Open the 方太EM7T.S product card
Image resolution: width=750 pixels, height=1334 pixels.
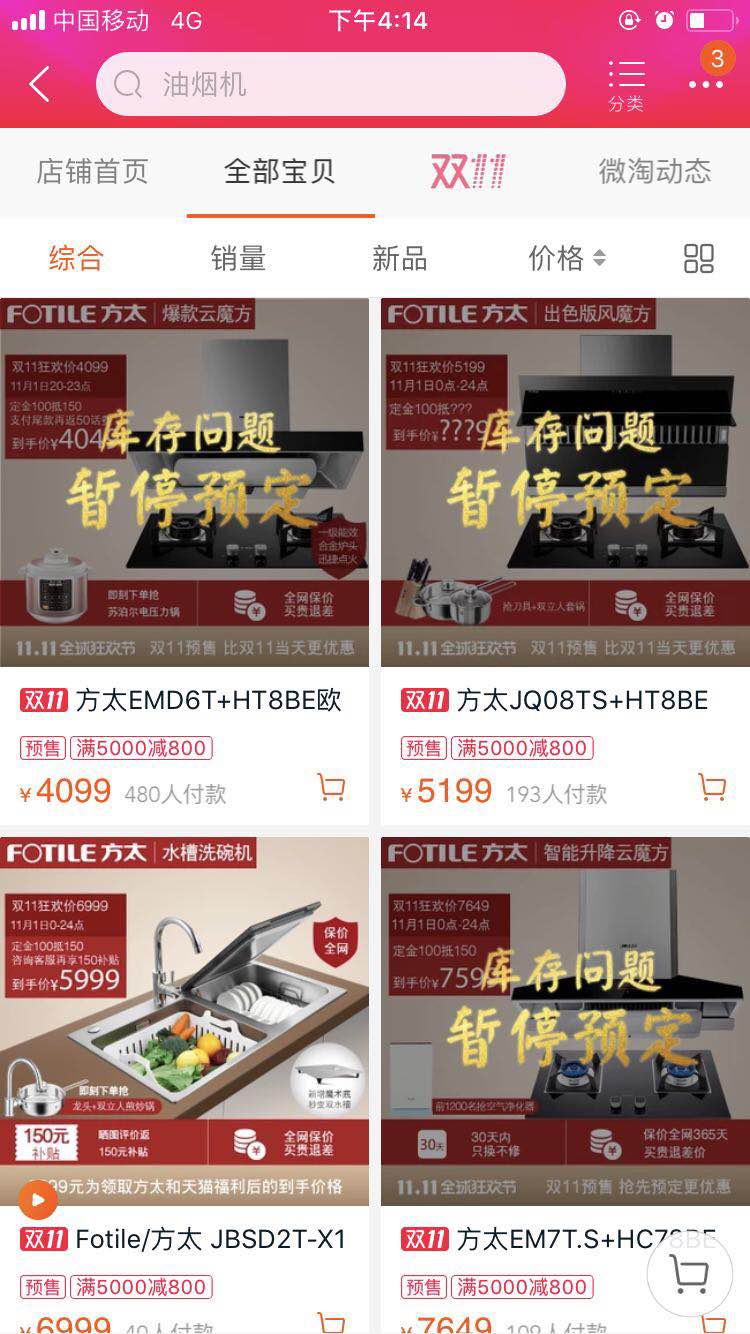[x=565, y=1020]
